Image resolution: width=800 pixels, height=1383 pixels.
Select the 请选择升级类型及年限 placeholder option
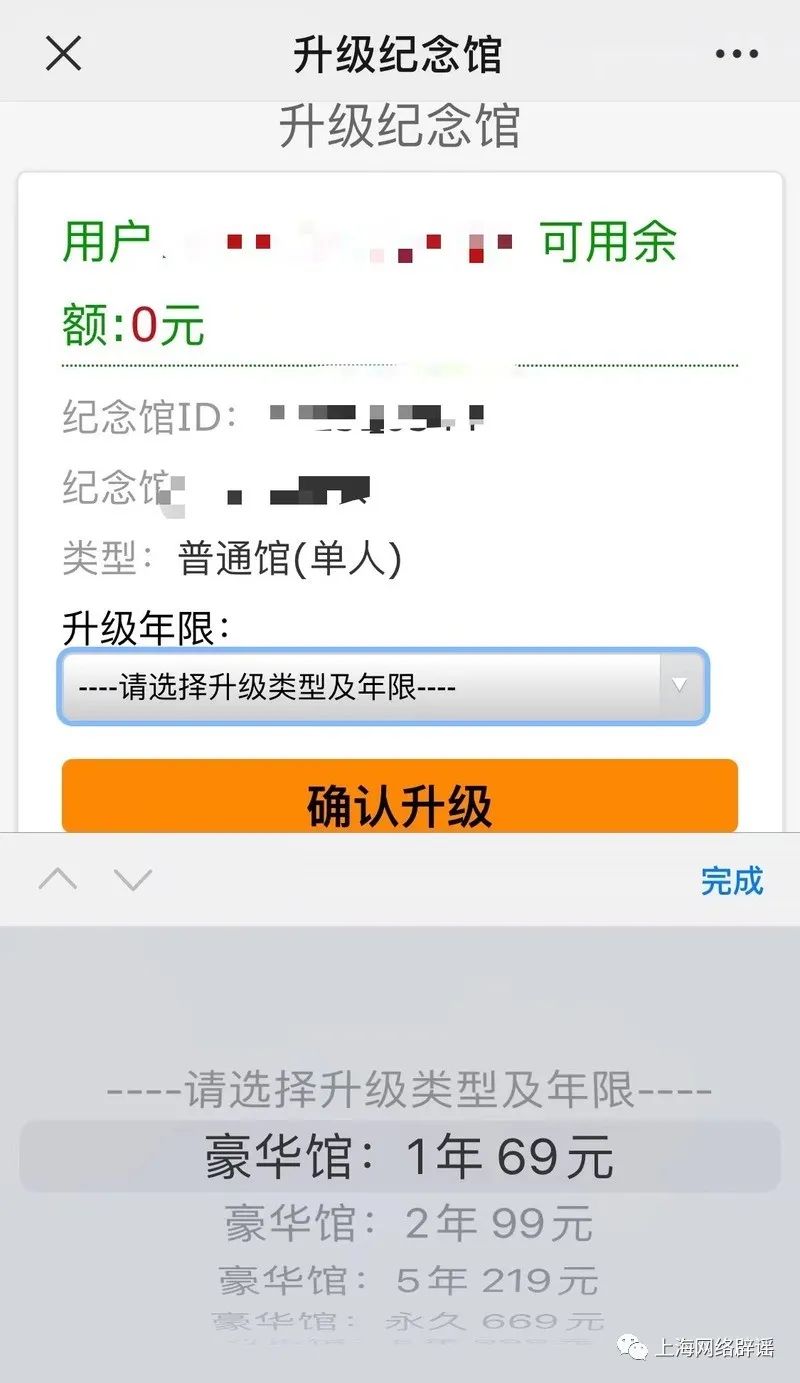point(409,1091)
